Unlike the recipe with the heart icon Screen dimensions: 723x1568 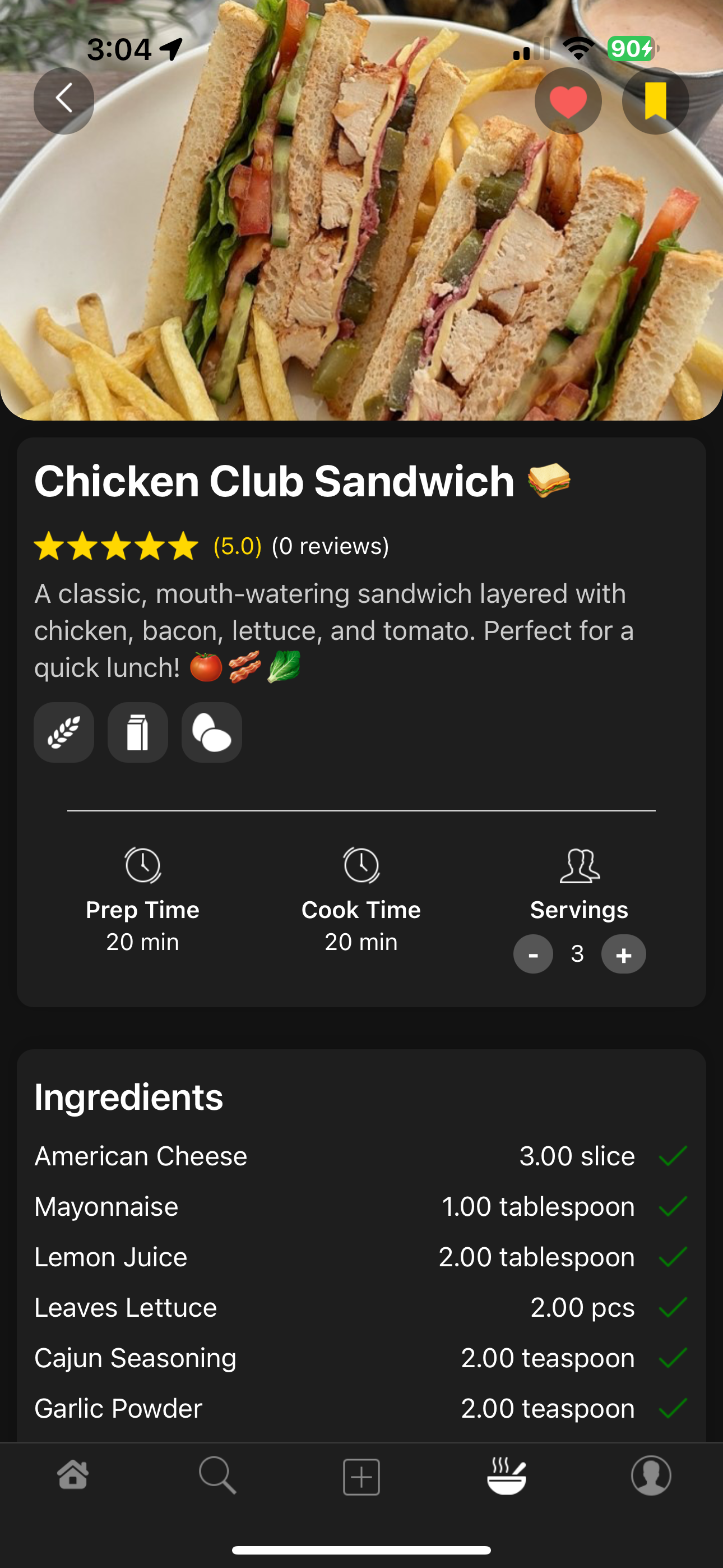coord(568,101)
